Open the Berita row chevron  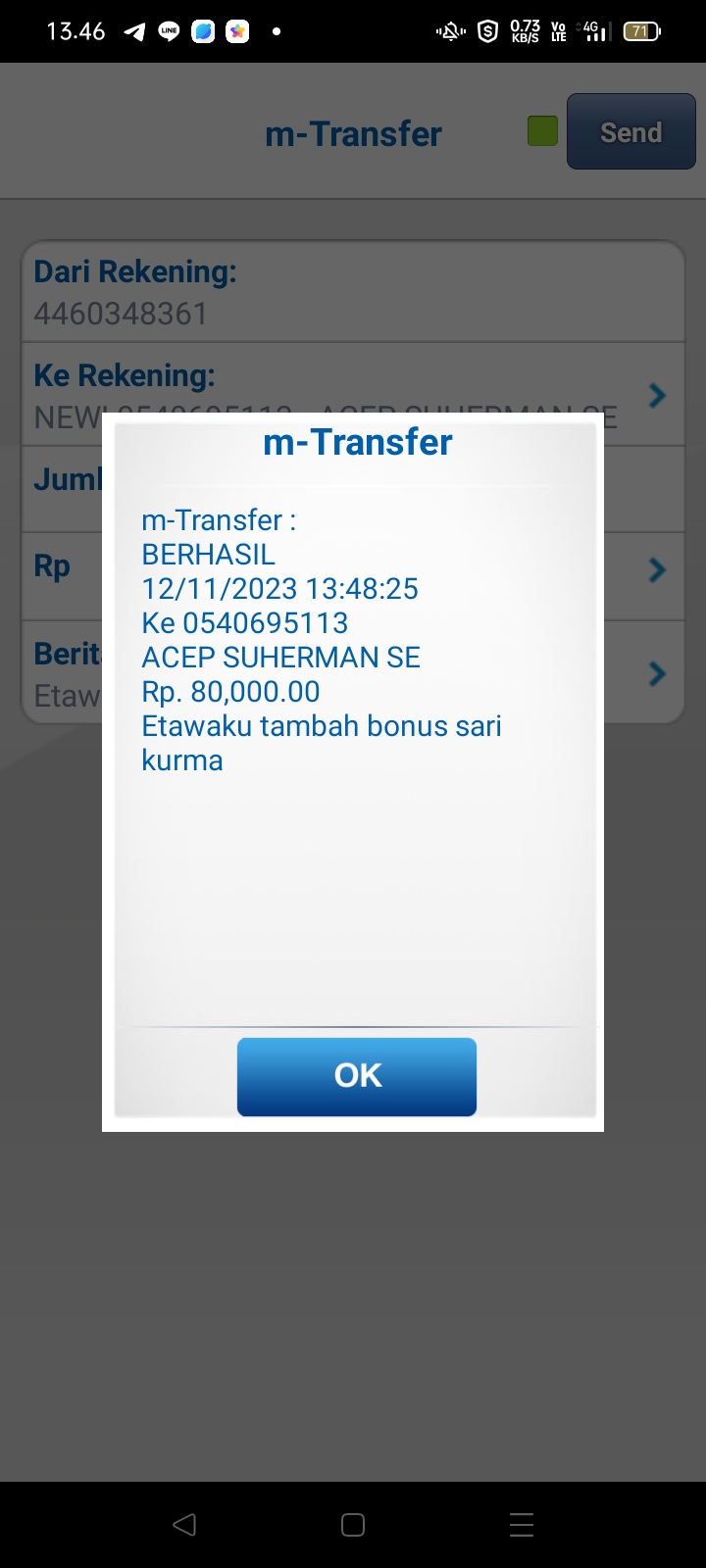657,673
